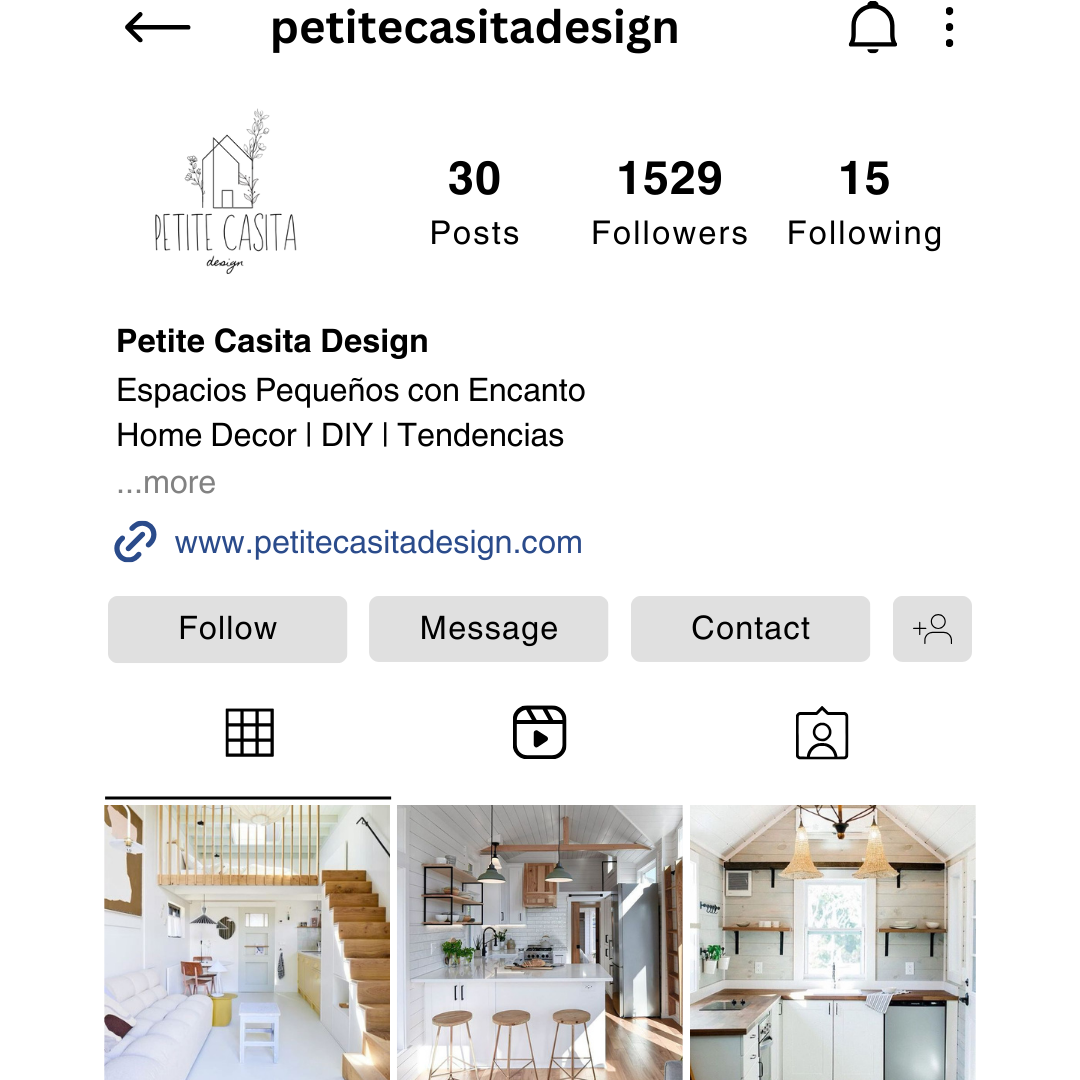Switch to the posts grid tab
Image resolution: width=1080 pixels, height=1080 pixels.
click(x=249, y=733)
